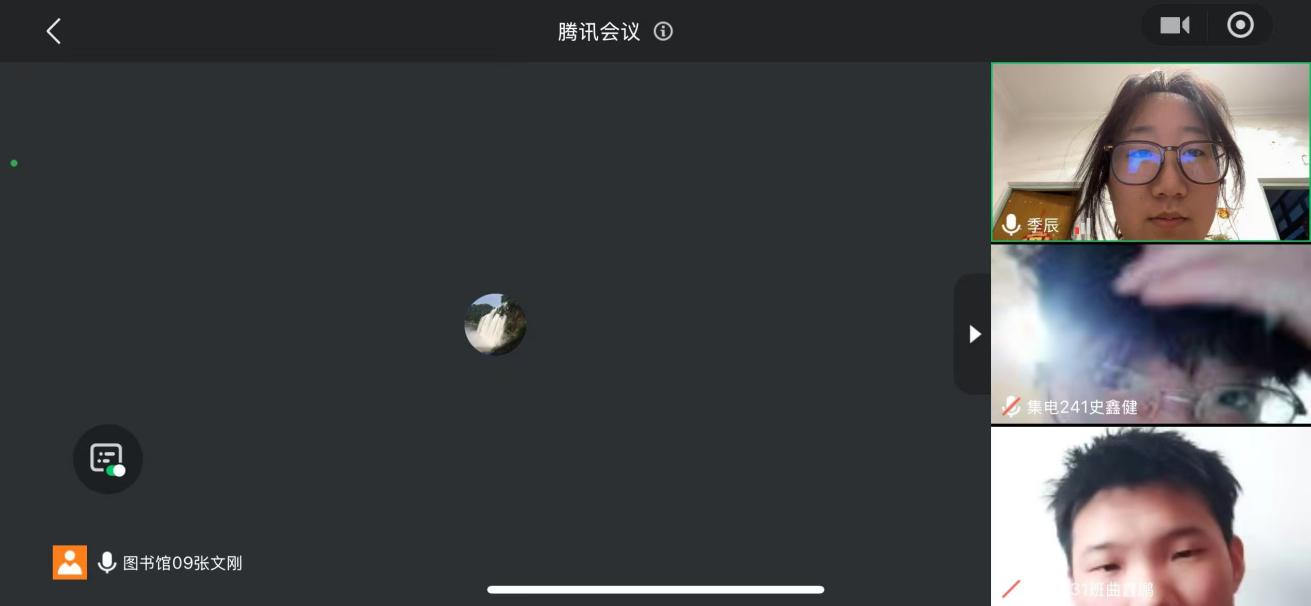
Task: Tap the video camera icon
Action: click(x=1175, y=26)
